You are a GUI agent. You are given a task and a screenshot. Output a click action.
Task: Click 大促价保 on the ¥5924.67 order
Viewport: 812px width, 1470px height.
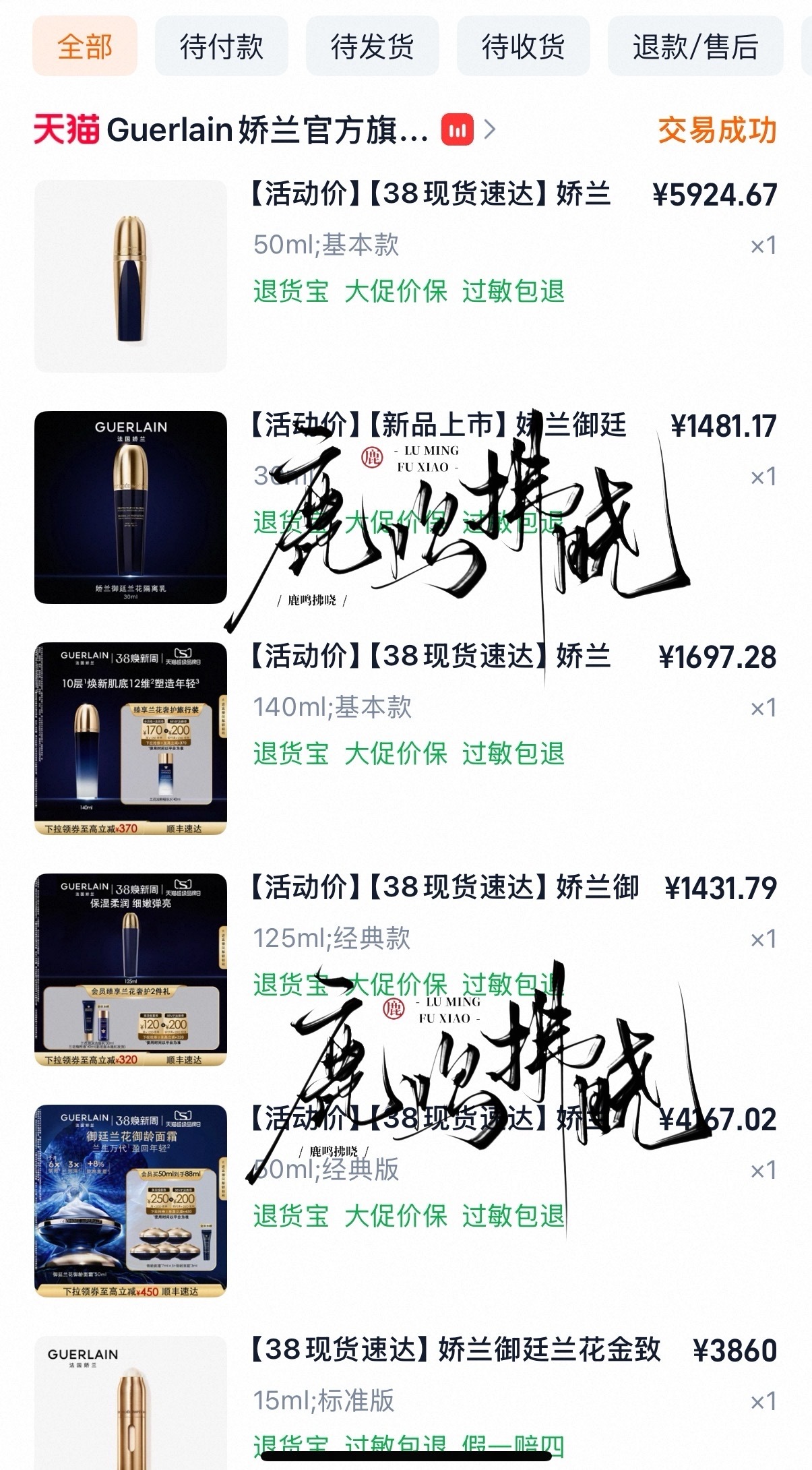click(398, 291)
